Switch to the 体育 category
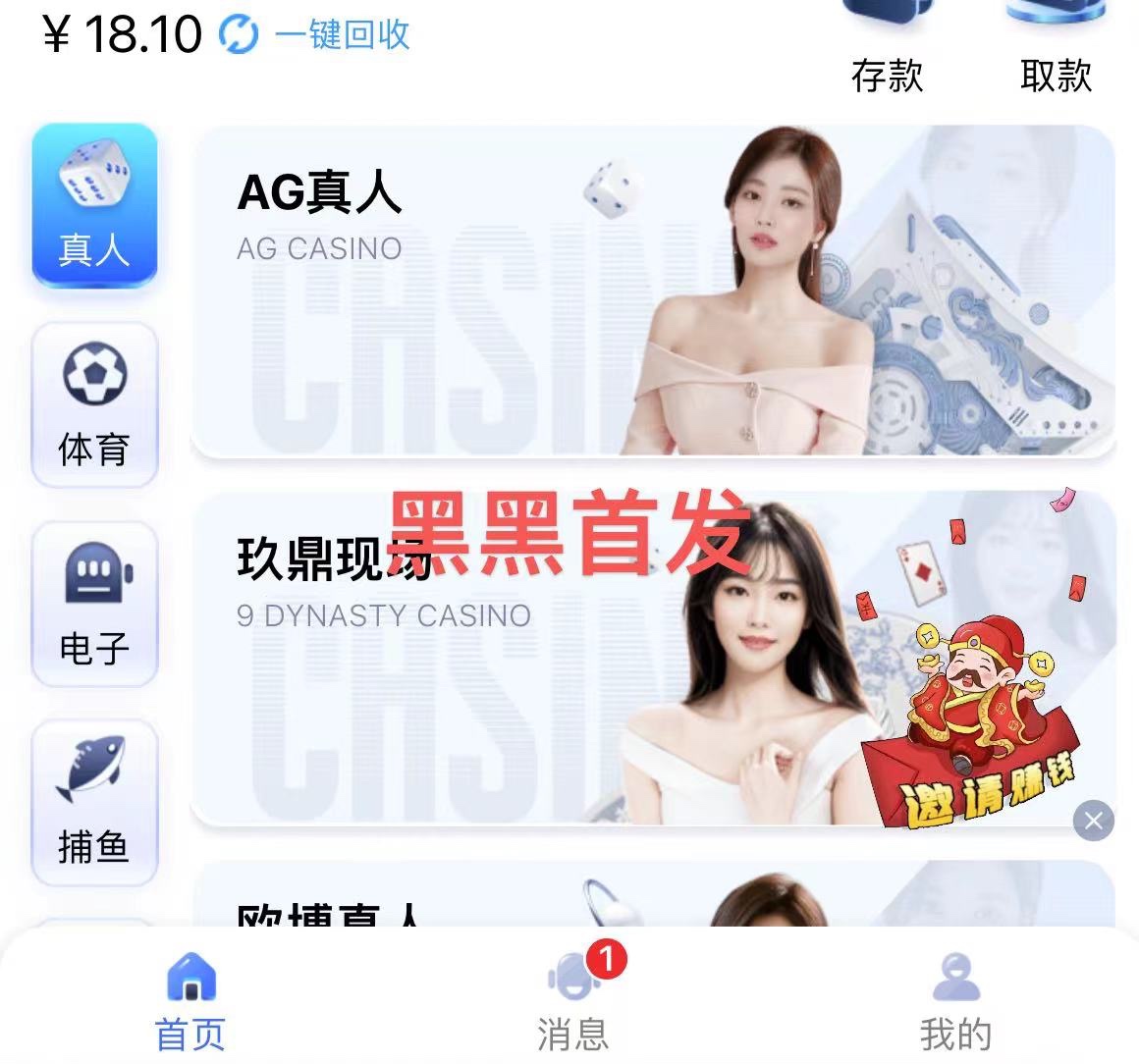This screenshot has height=1064, width=1139. pyautogui.click(x=94, y=405)
